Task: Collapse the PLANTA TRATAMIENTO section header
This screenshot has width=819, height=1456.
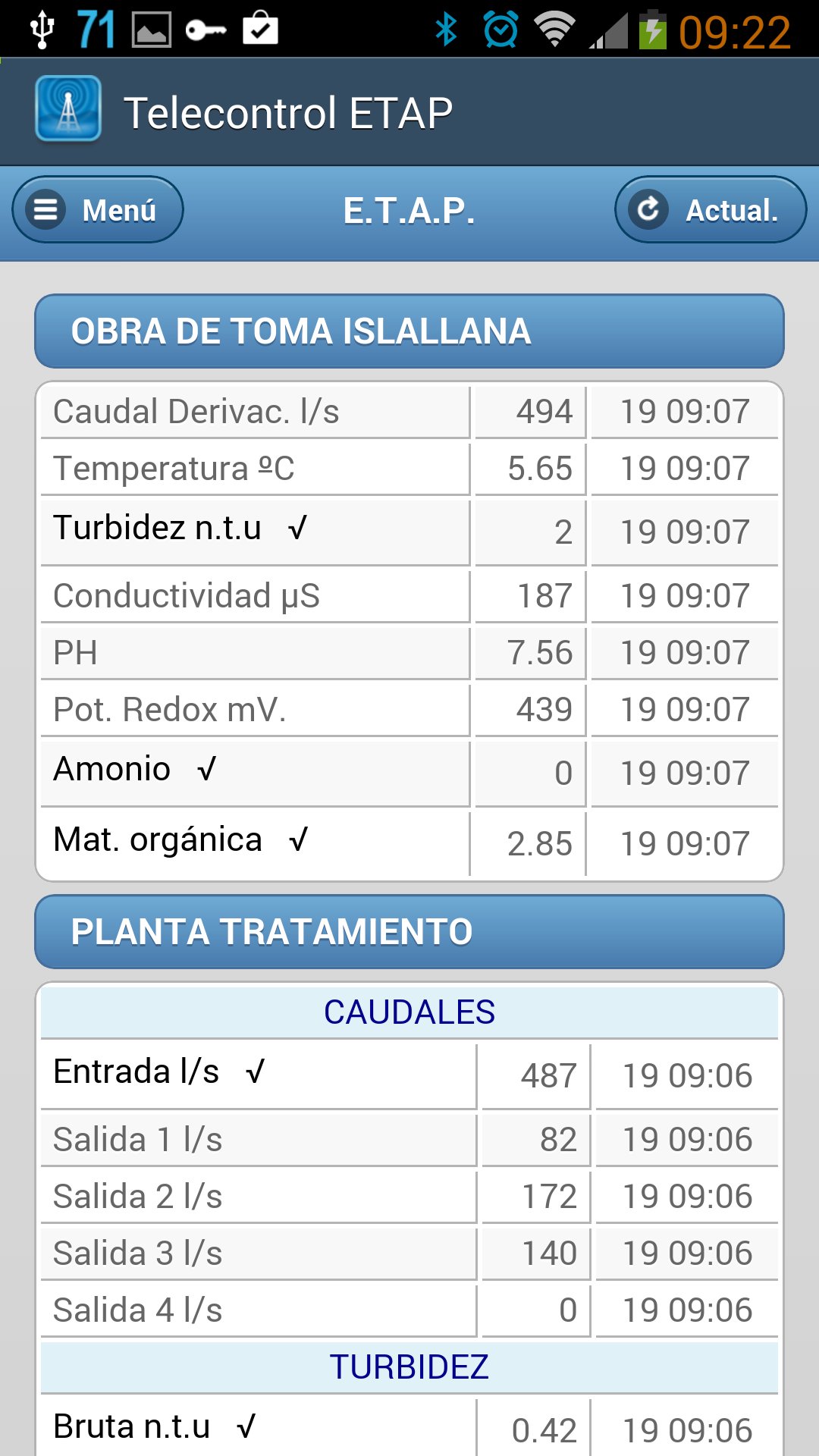Action: click(x=409, y=931)
